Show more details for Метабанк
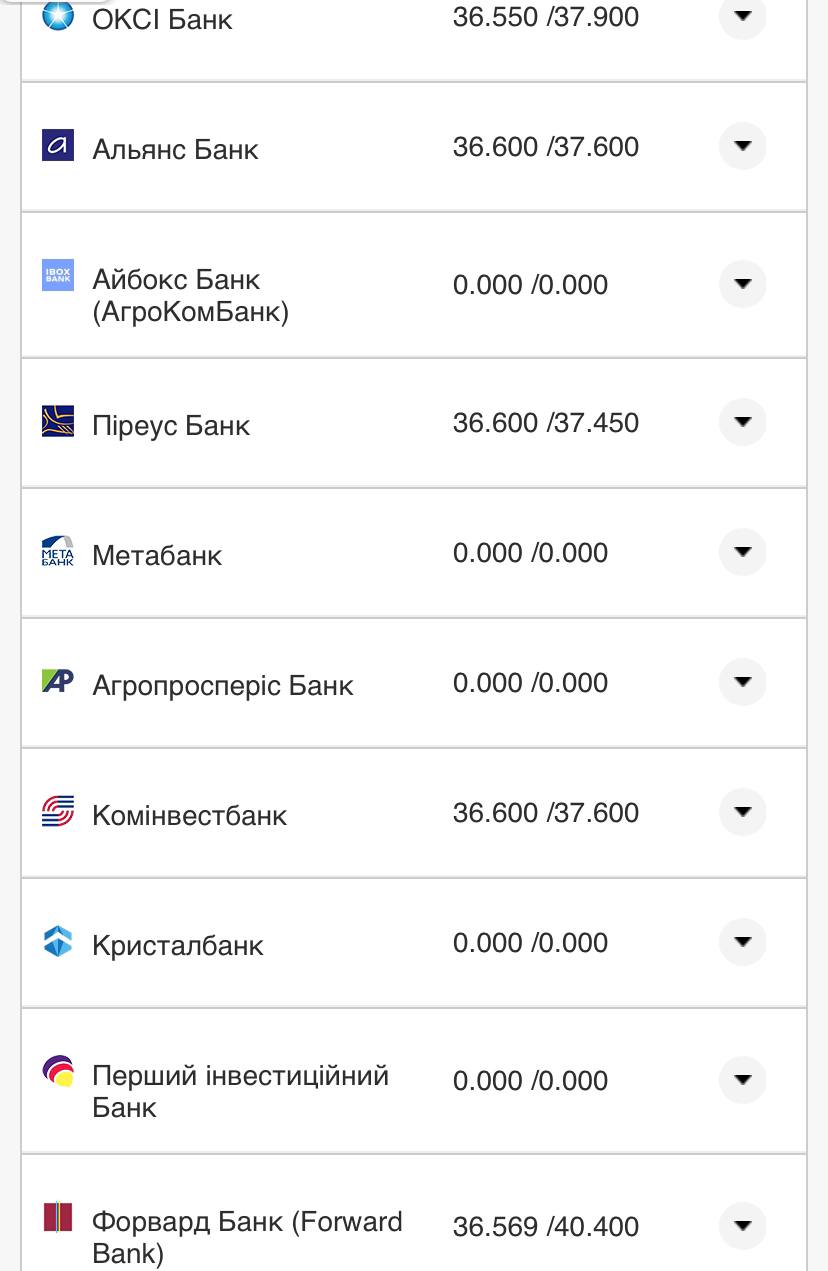 point(742,552)
